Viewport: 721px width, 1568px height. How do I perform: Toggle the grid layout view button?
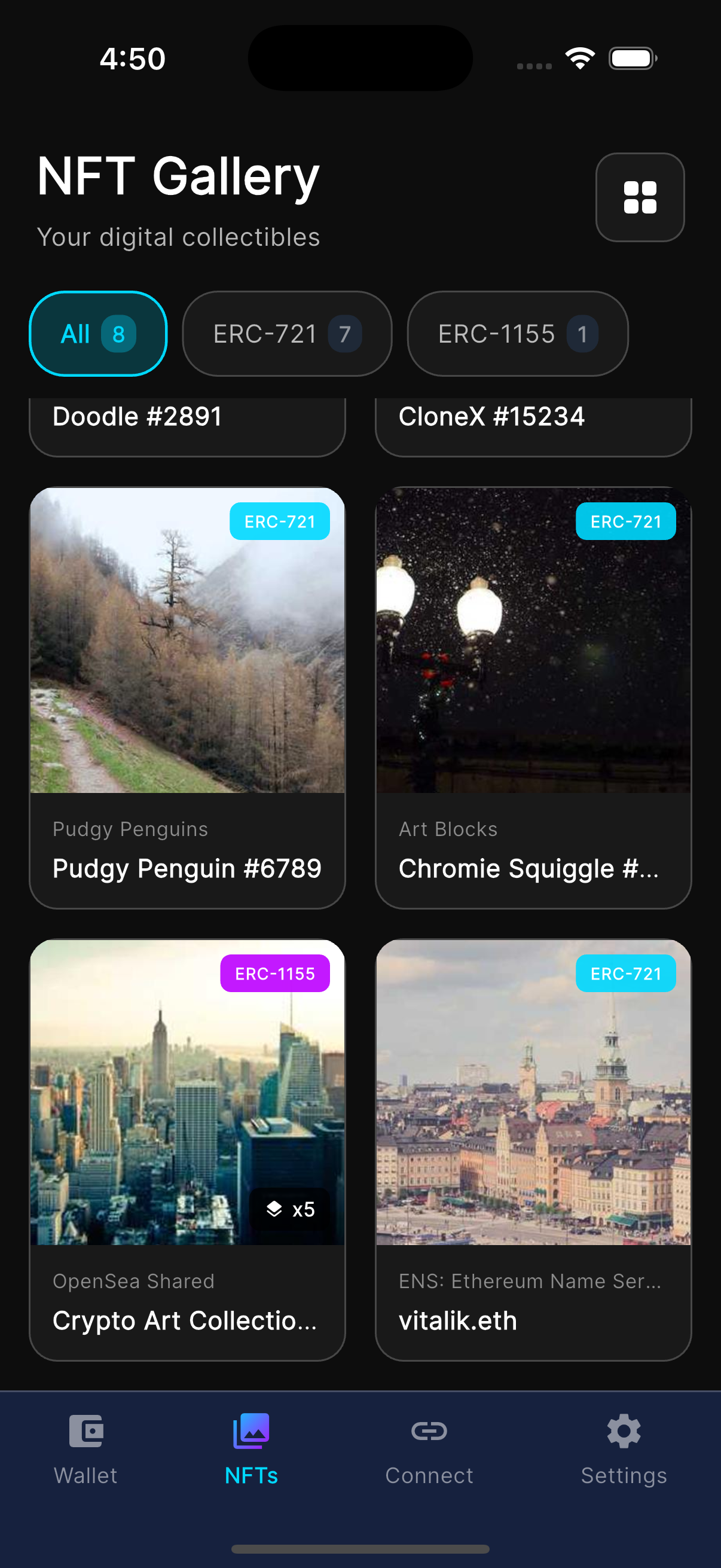coord(640,197)
